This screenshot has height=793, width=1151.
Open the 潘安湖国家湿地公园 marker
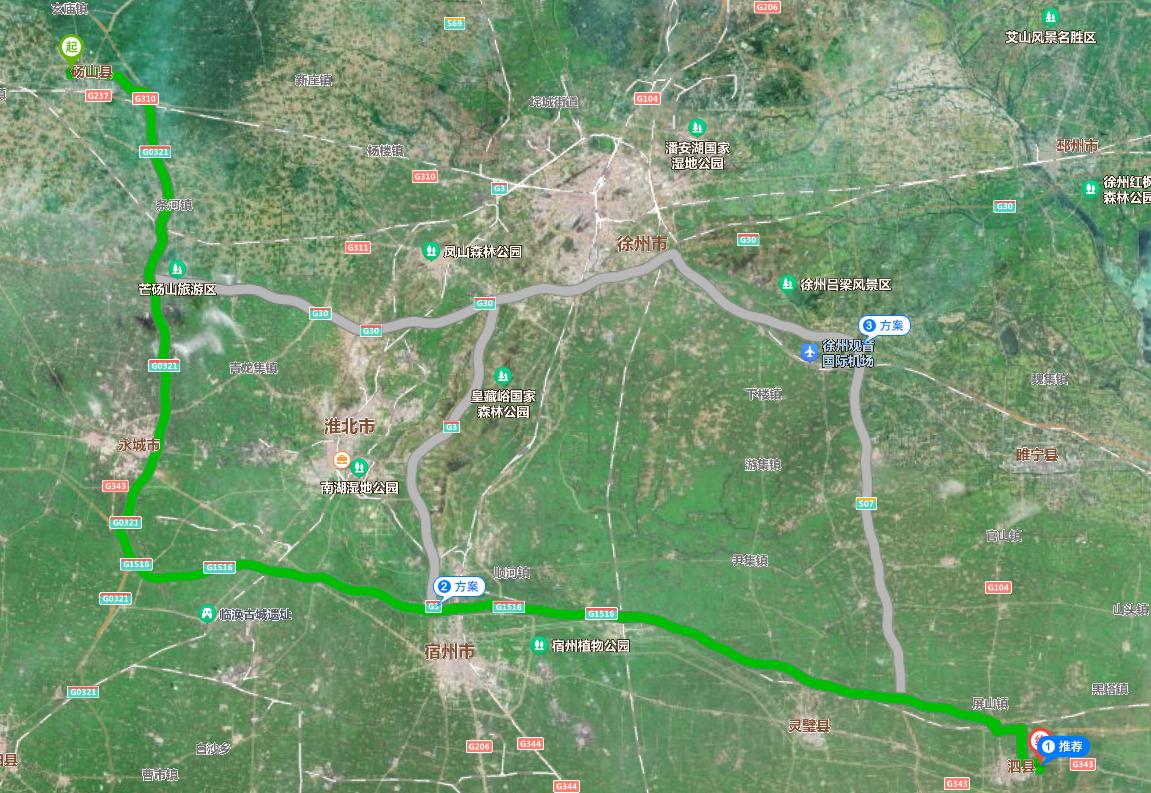click(697, 128)
